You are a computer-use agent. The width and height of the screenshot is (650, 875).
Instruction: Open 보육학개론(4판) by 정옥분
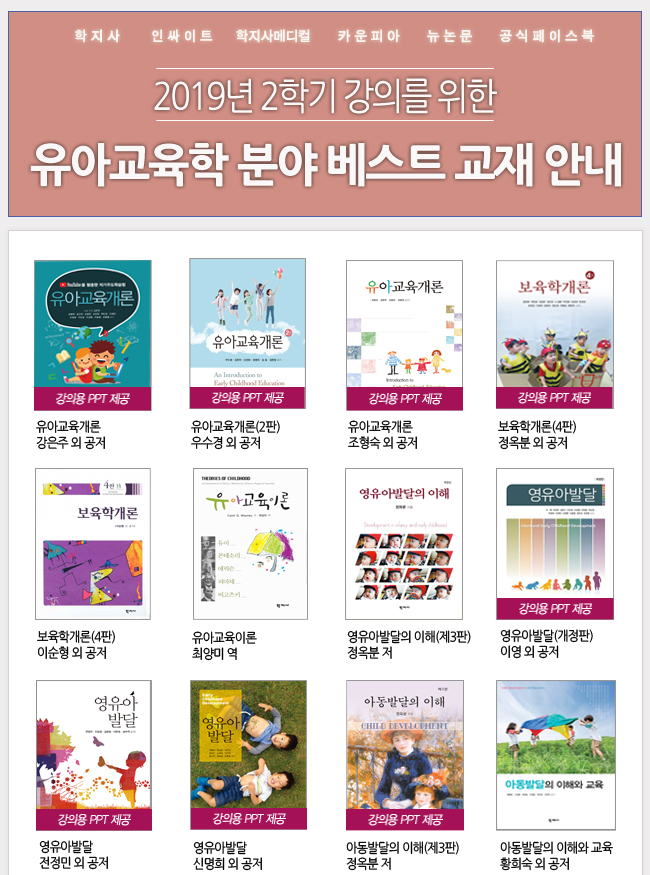click(555, 335)
